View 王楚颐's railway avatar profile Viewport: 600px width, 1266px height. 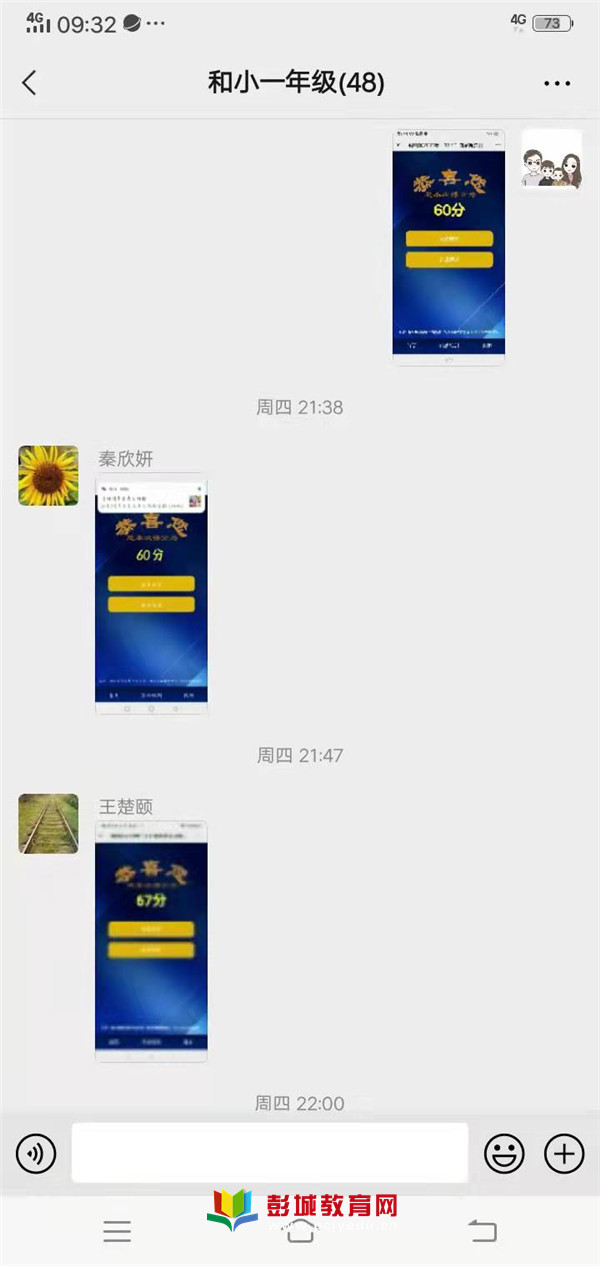click(48, 824)
